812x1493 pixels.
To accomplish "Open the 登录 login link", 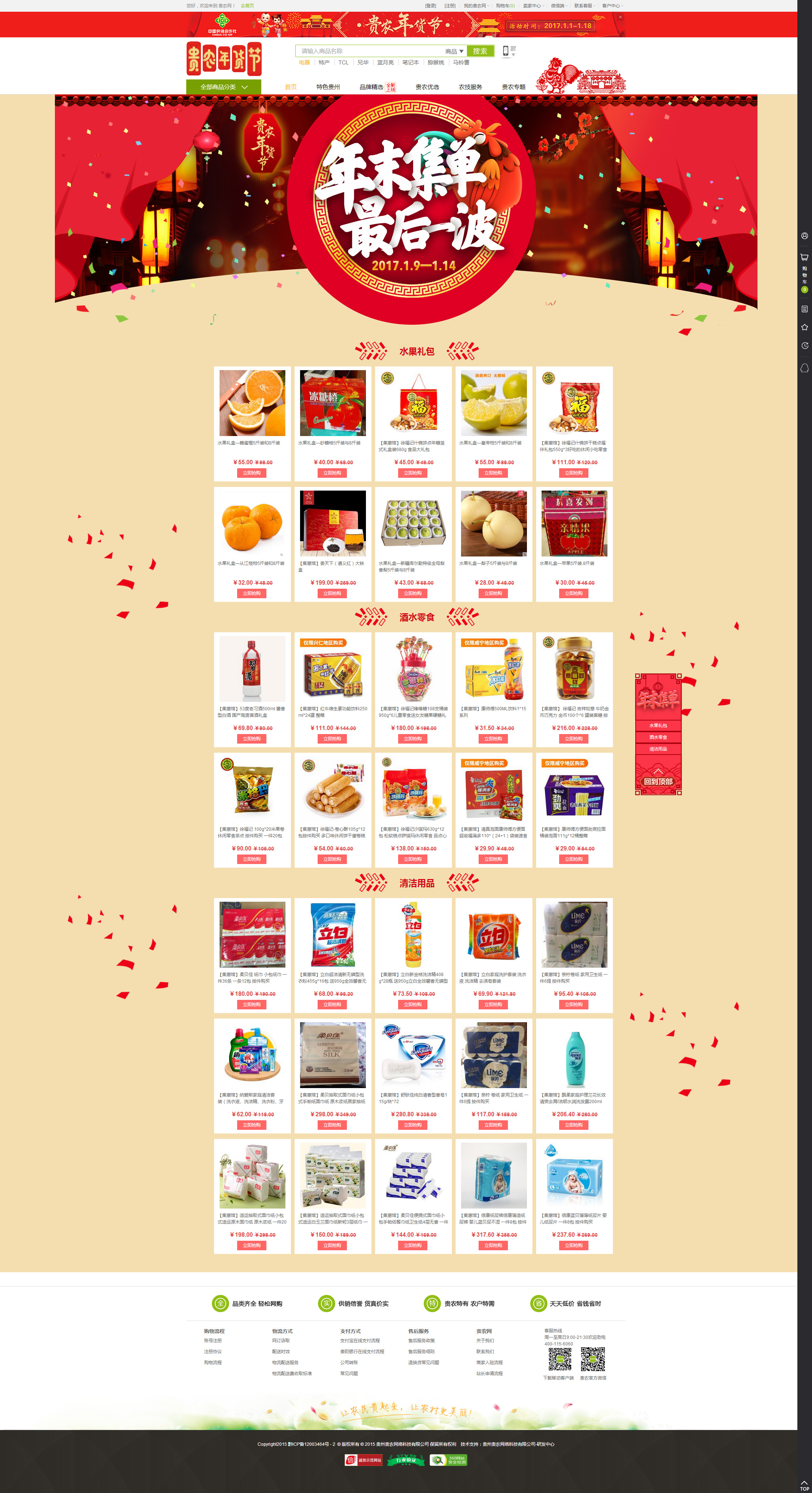I will pyautogui.click(x=430, y=6).
